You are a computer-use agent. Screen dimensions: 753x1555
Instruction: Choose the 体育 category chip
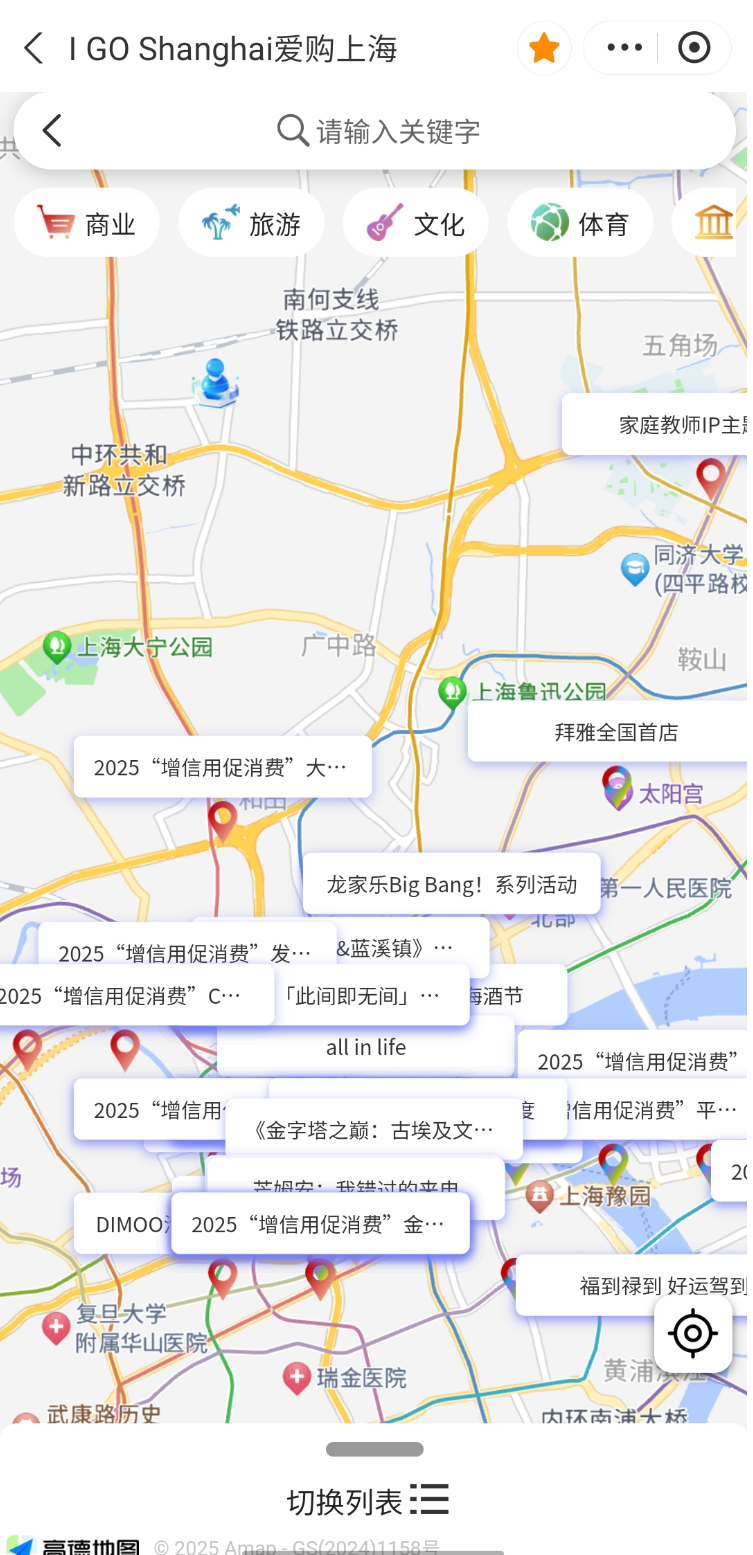tap(580, 223)
